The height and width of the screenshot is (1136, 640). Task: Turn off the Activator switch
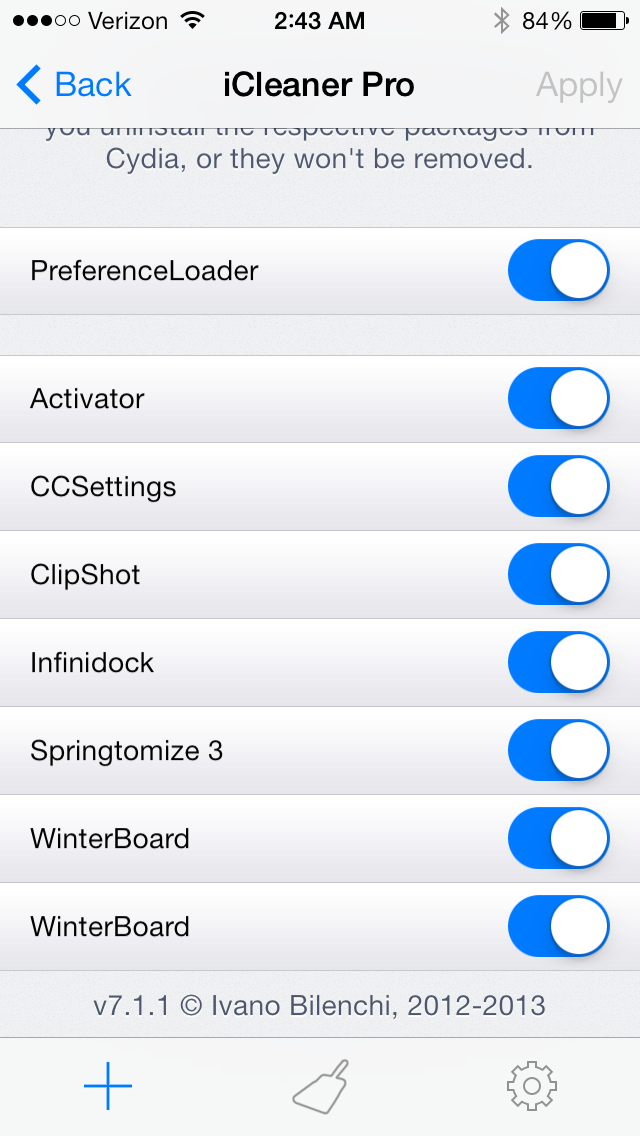point(558,398)
